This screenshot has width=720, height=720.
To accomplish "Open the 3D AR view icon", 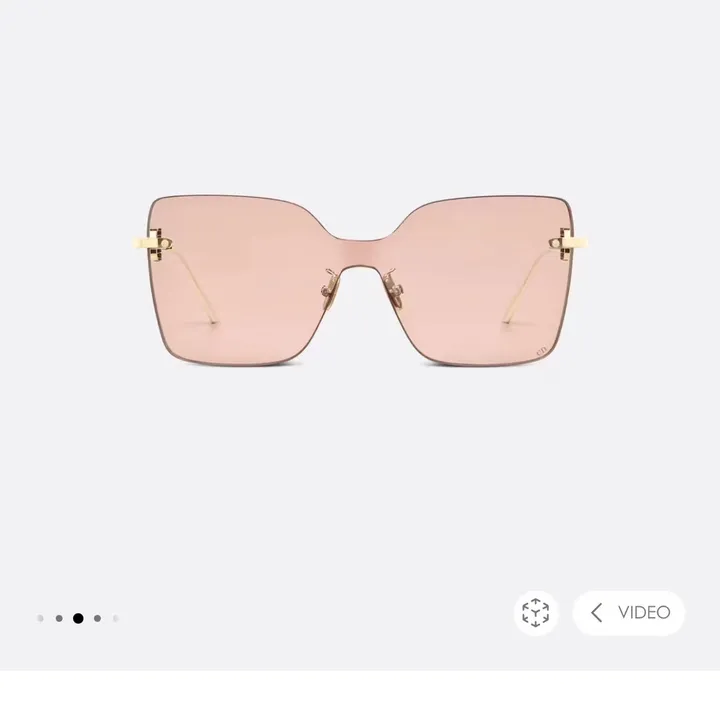I will click(x=536, y=613).
